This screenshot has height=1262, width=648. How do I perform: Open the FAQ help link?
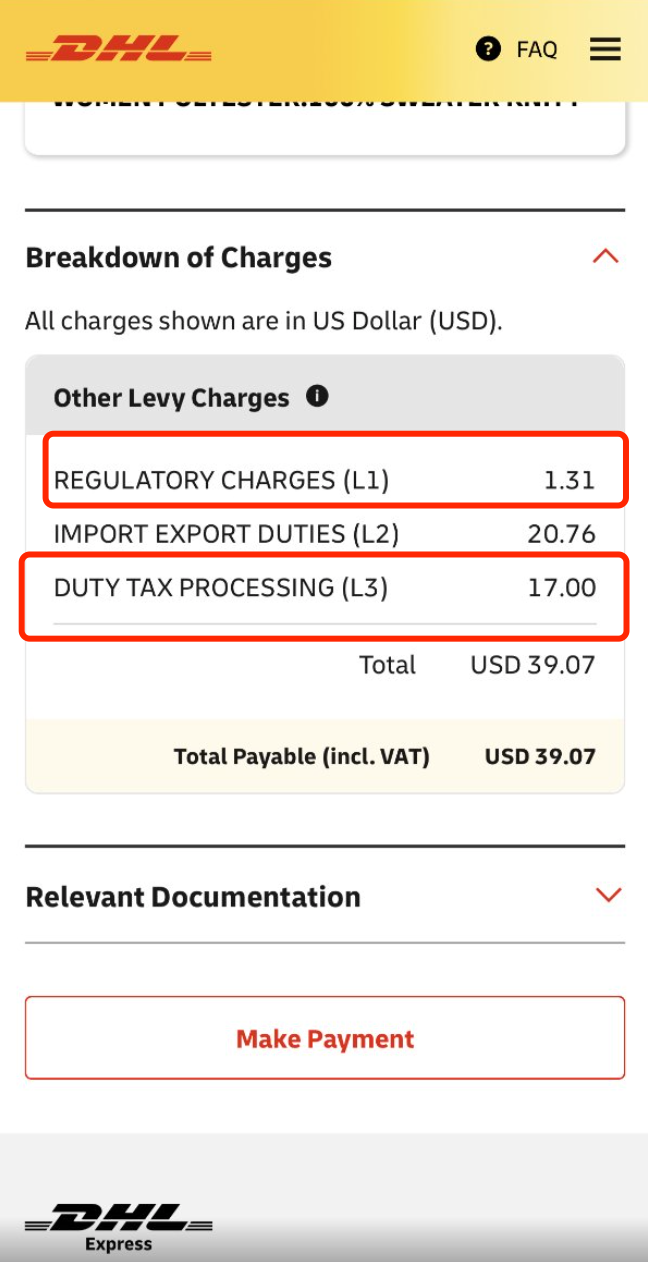[x=516, y=49]
